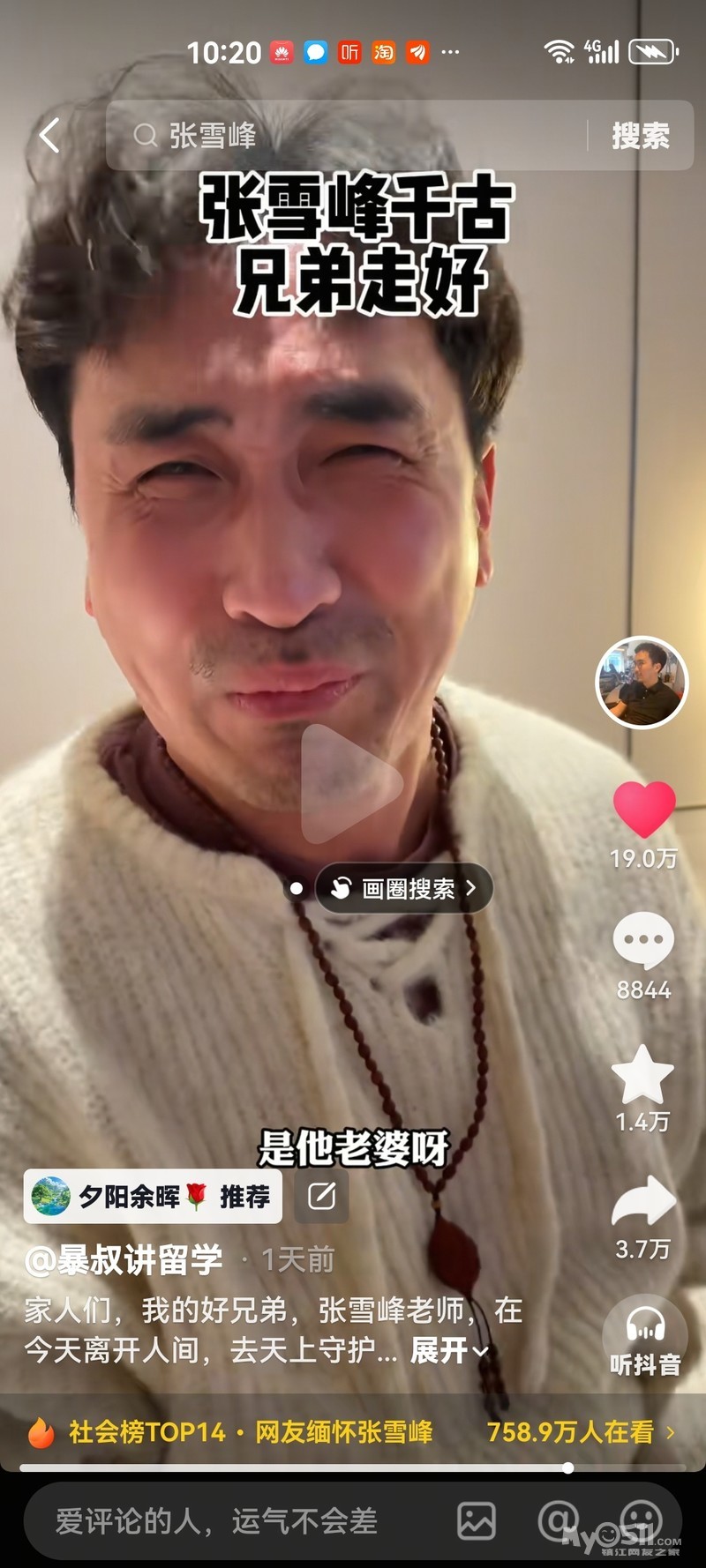
Task: Favorite the video with the star icon
Action: point(642,1075)
